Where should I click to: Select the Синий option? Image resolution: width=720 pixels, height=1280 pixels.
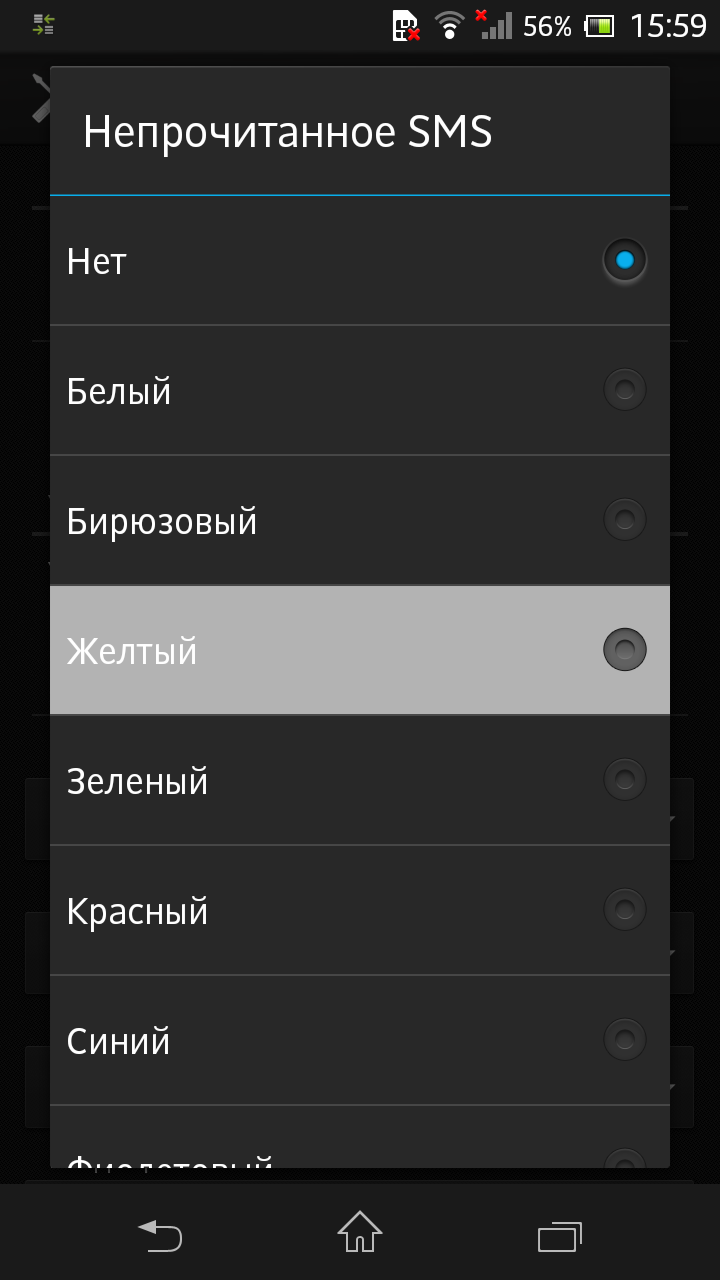pos(359,1041)
